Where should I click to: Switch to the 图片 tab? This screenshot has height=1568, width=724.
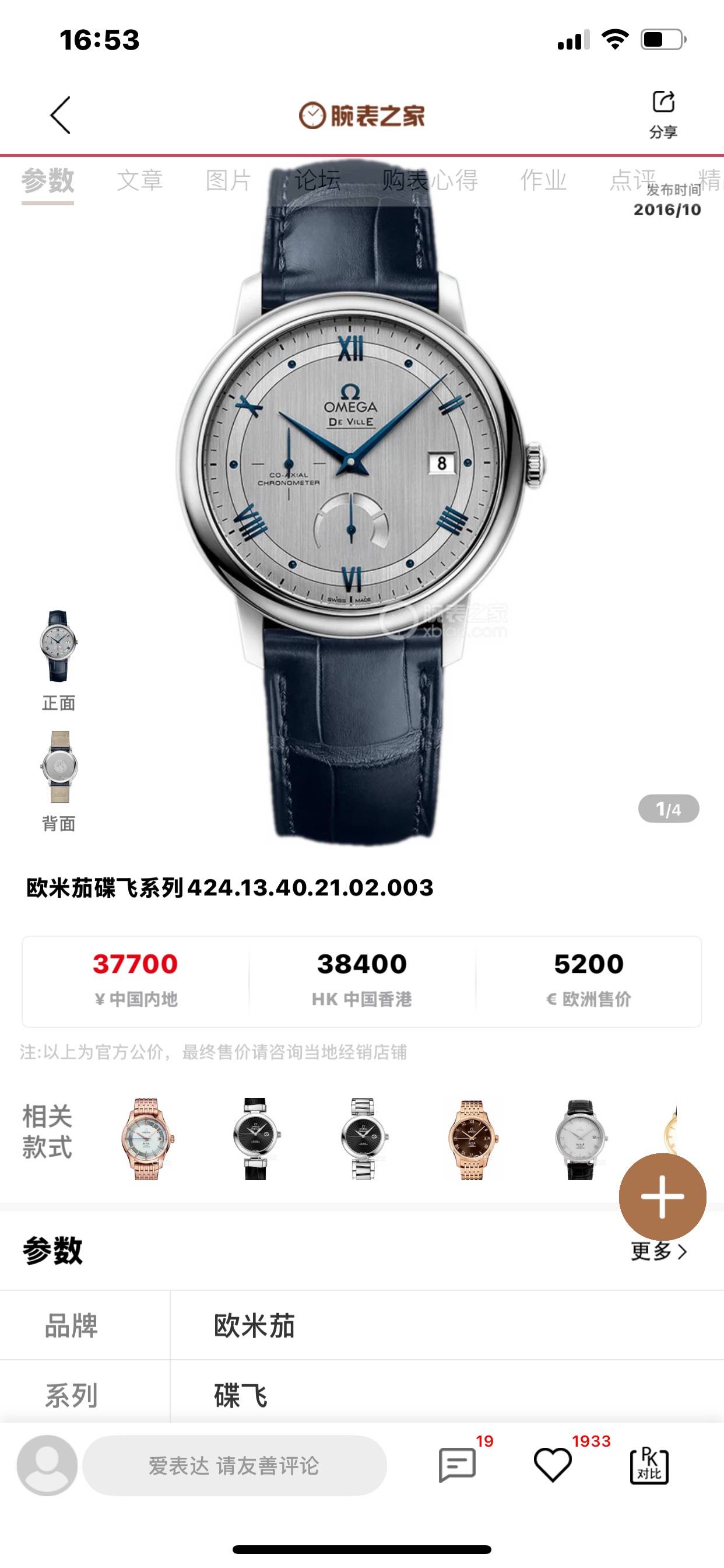[228, 181]
